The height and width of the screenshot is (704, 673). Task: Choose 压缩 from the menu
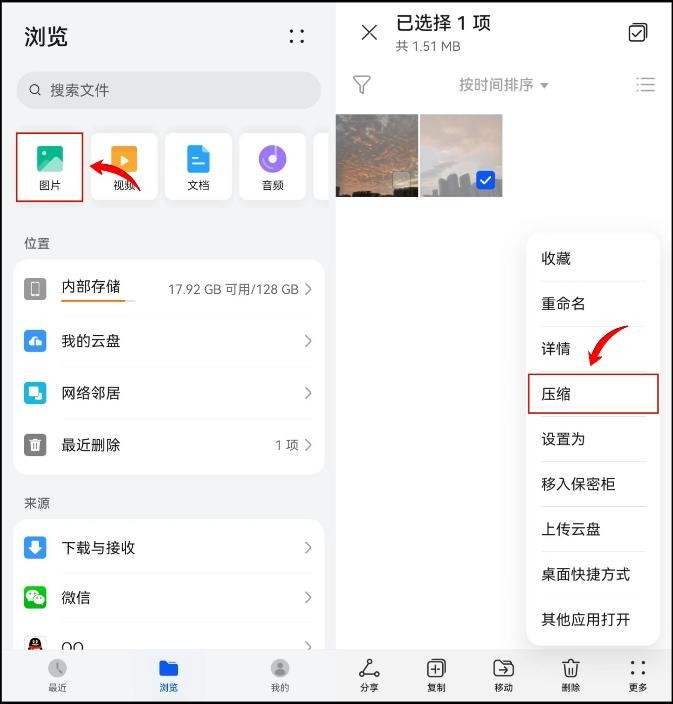point(592,394)
